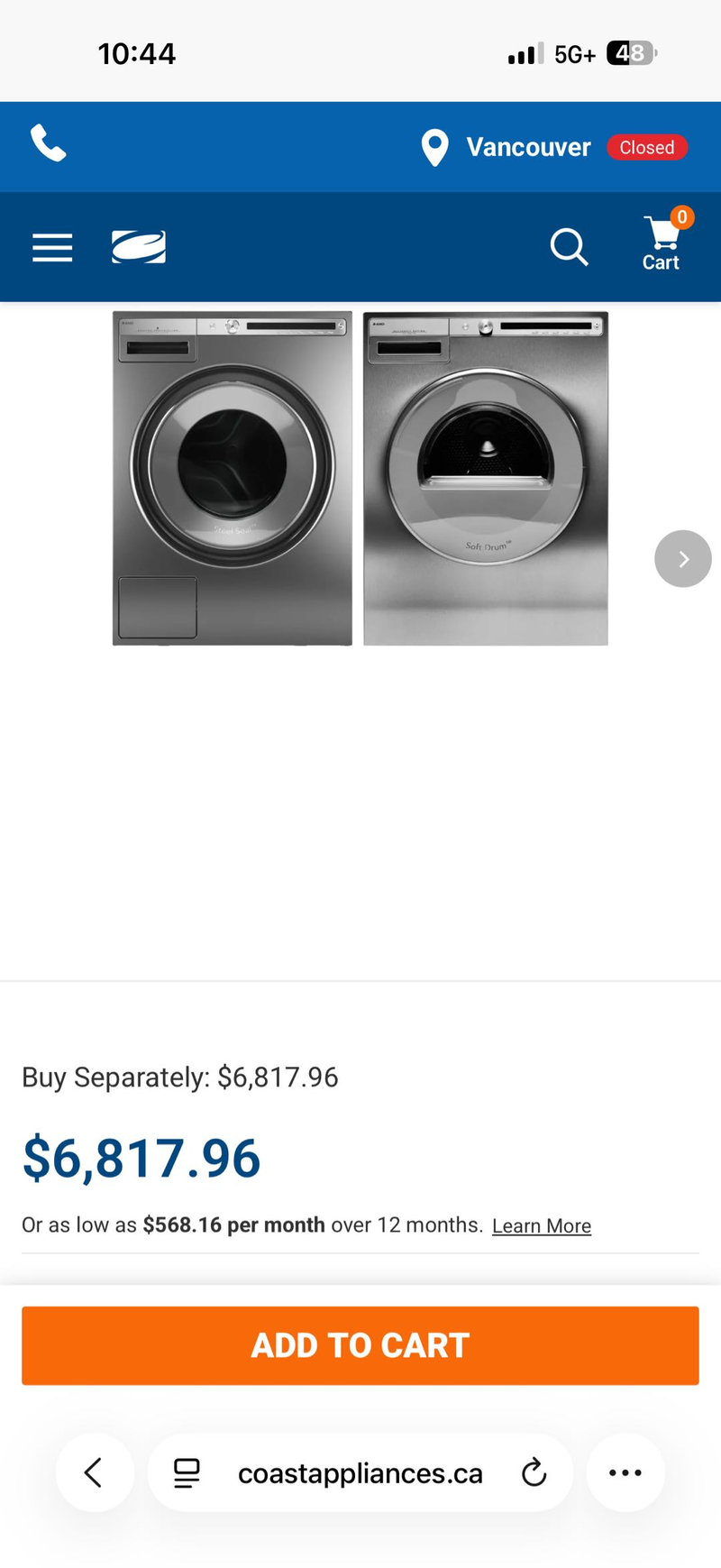This screenshot has height=1568, width=721.
Task: Open the Learn More financing link
Action: point(542,1226)
